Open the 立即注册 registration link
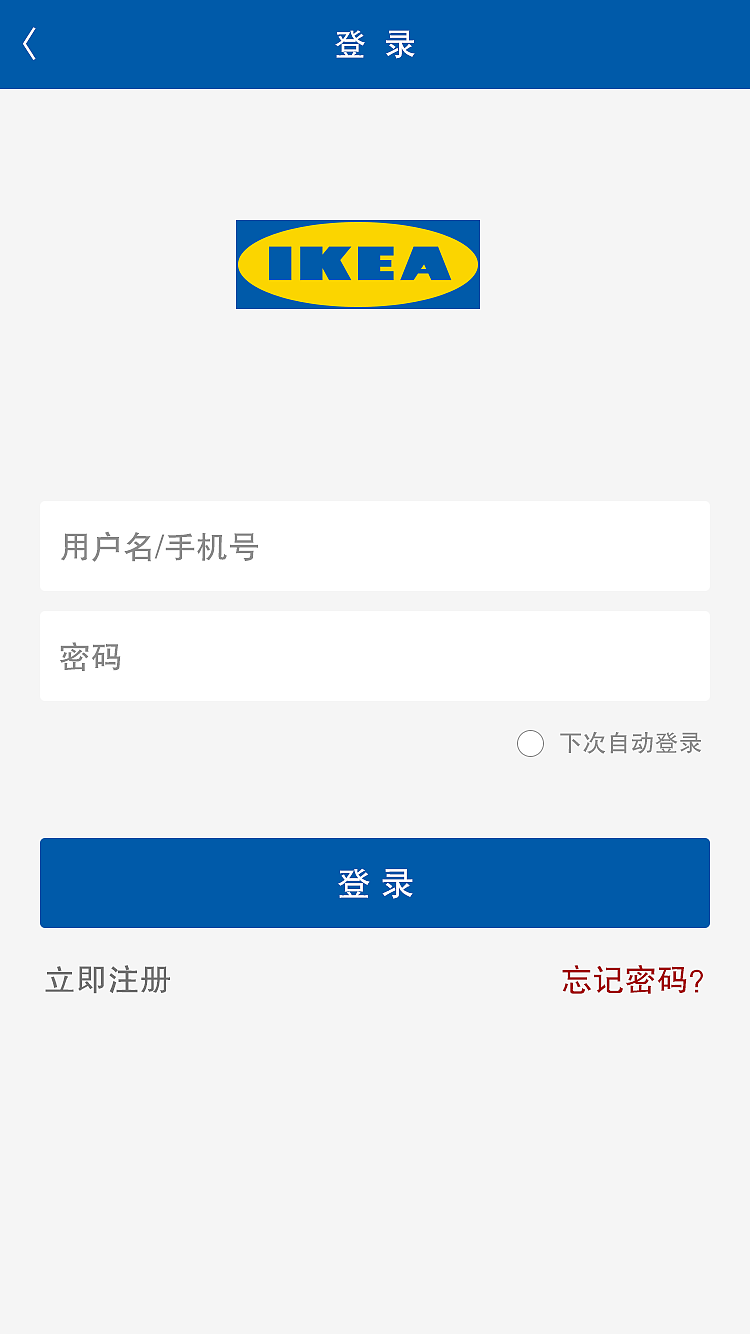This screenshot has height=1334, width=750. pos(108,980)
